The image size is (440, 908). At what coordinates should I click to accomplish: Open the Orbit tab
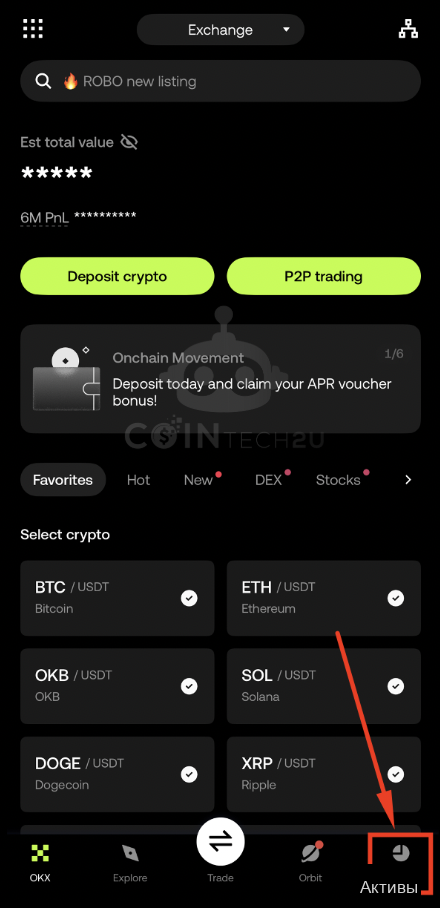click(x=310, y=862)
